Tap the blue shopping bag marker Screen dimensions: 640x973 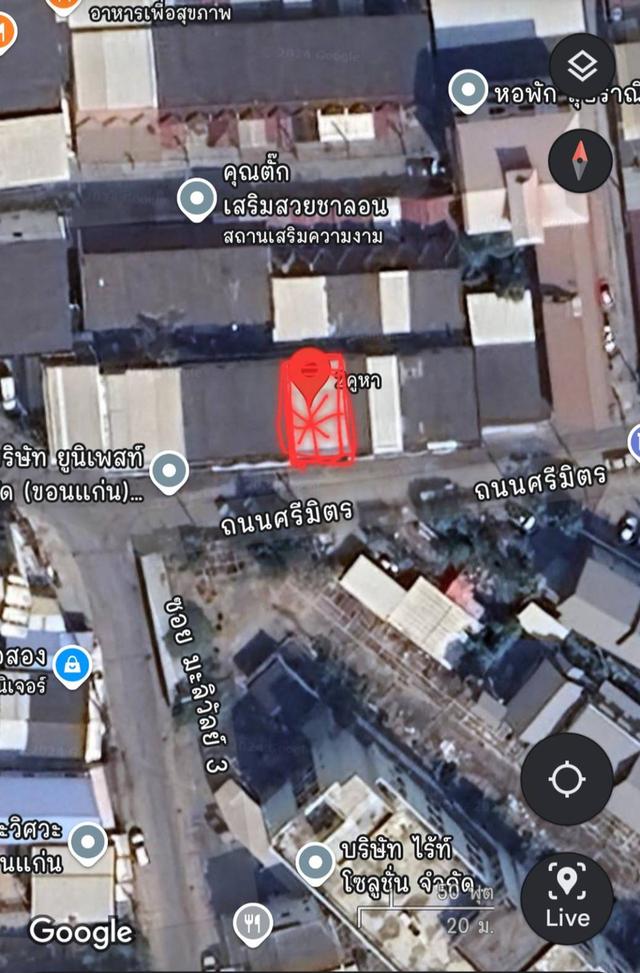[x=72, y=666]
